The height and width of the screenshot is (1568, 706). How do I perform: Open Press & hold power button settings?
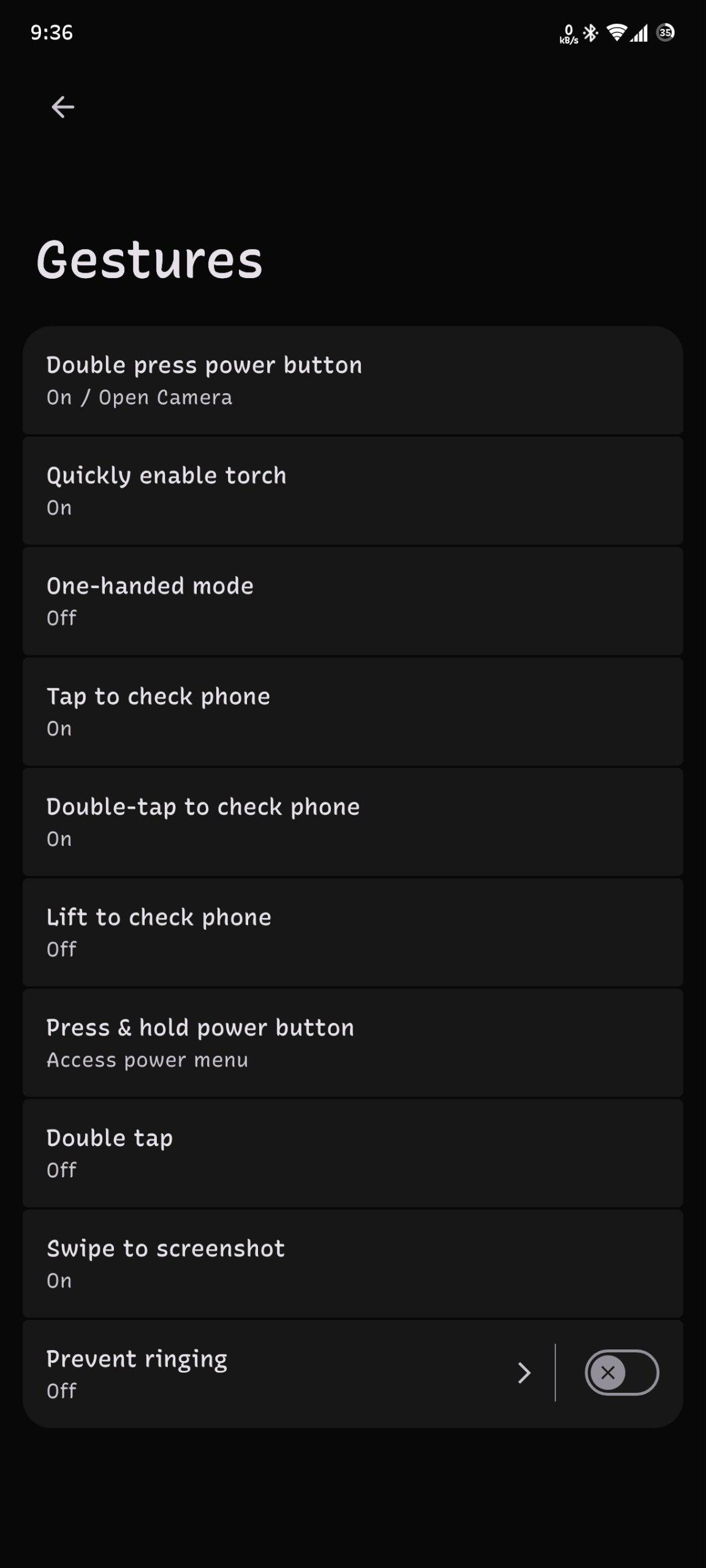point(353,1042)
